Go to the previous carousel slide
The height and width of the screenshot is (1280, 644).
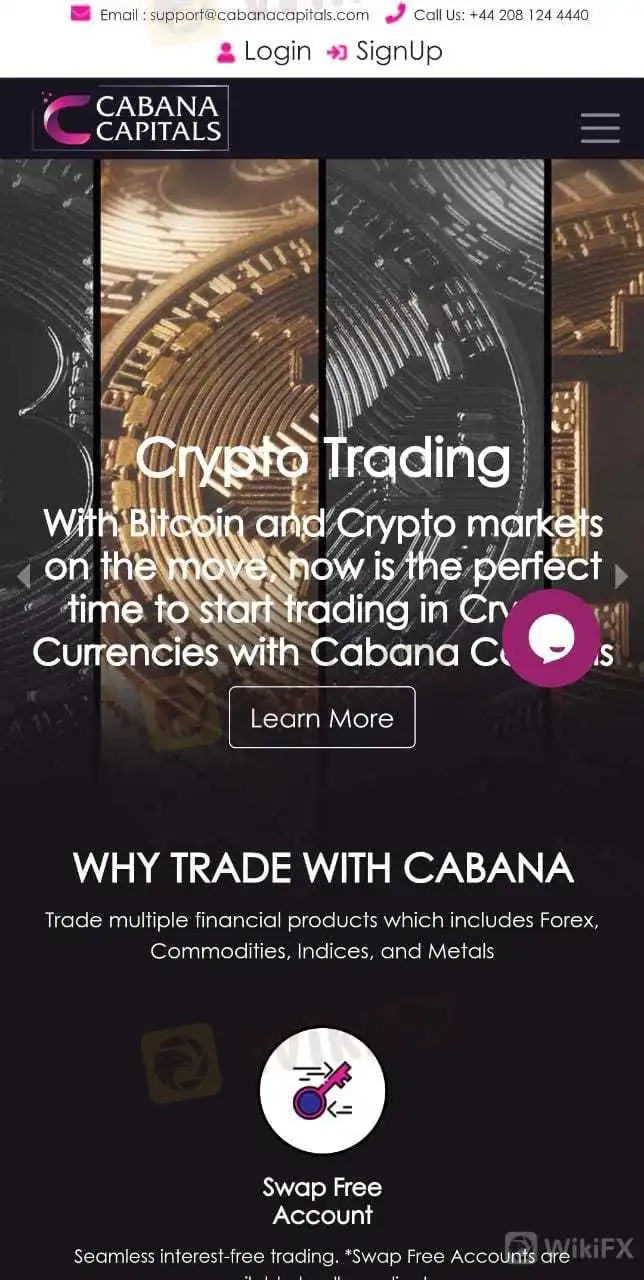(23, 575)
